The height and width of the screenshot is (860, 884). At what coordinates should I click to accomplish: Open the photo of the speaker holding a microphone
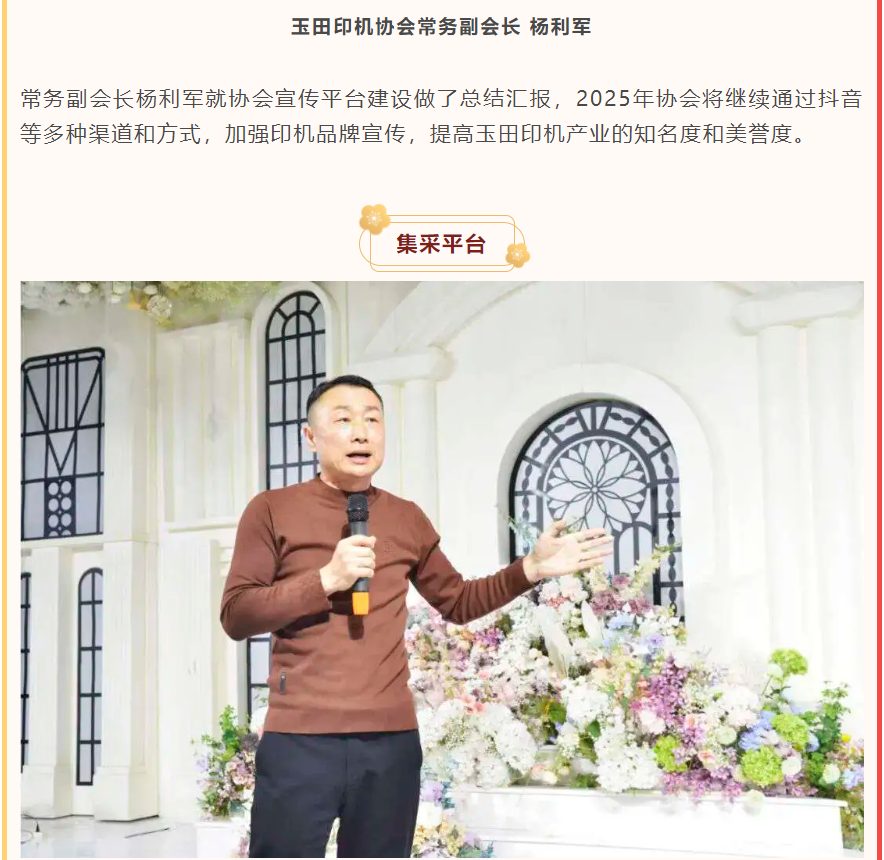(442, 568)
